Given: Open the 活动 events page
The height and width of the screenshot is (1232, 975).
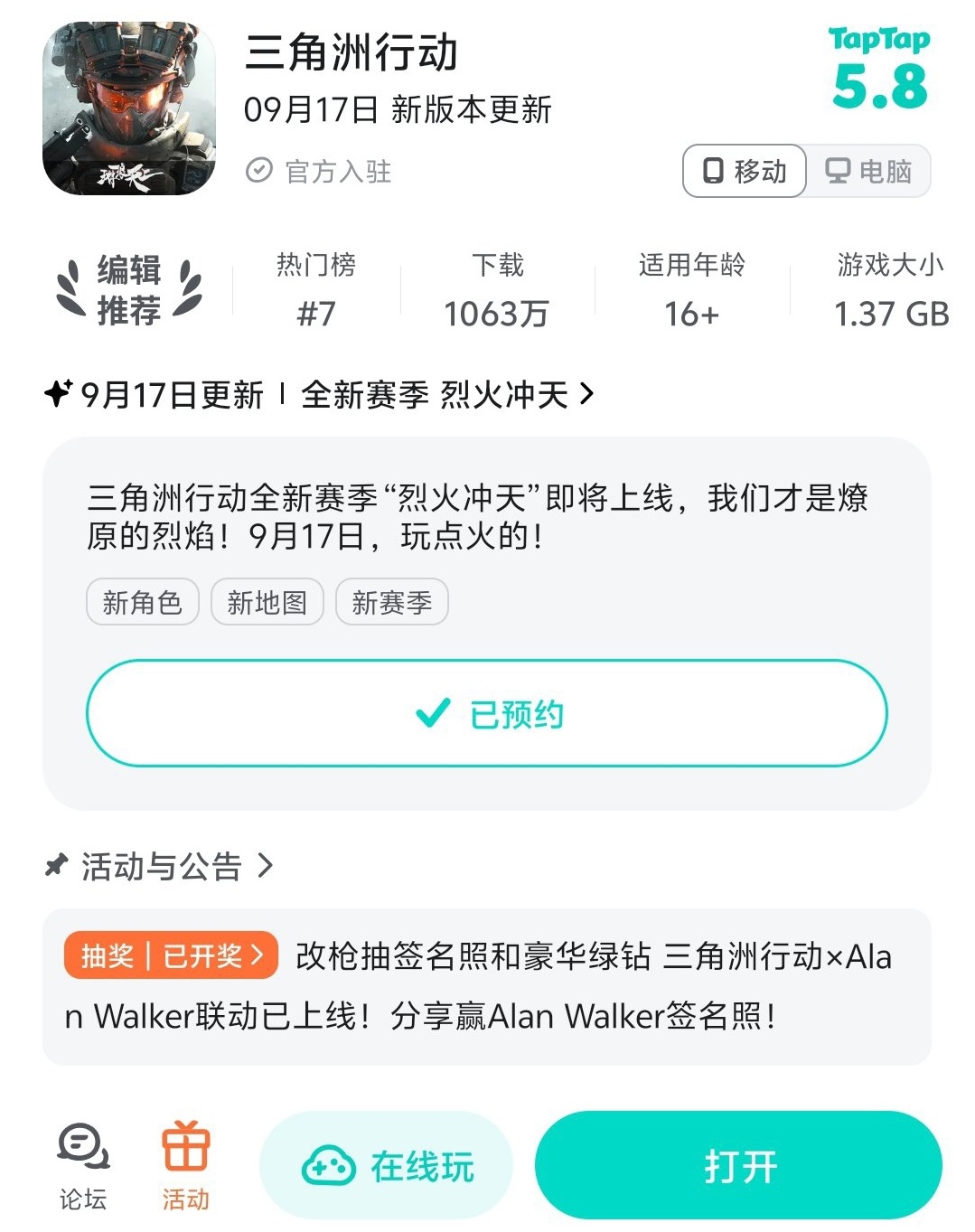Looking at the screenshot, I should (185, 1166).
